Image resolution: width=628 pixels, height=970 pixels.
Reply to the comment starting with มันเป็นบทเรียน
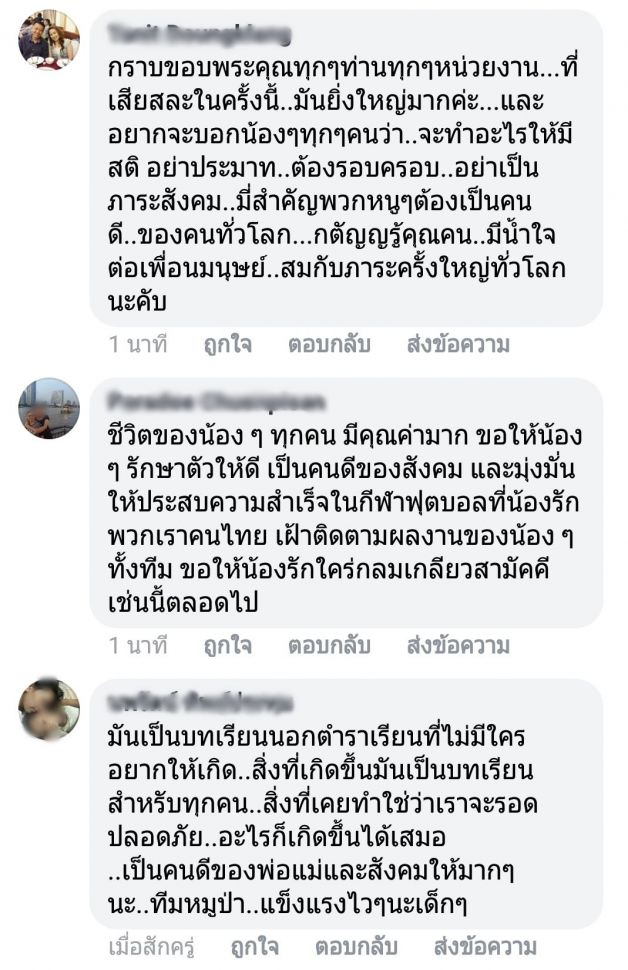click(x=356, y=946)
